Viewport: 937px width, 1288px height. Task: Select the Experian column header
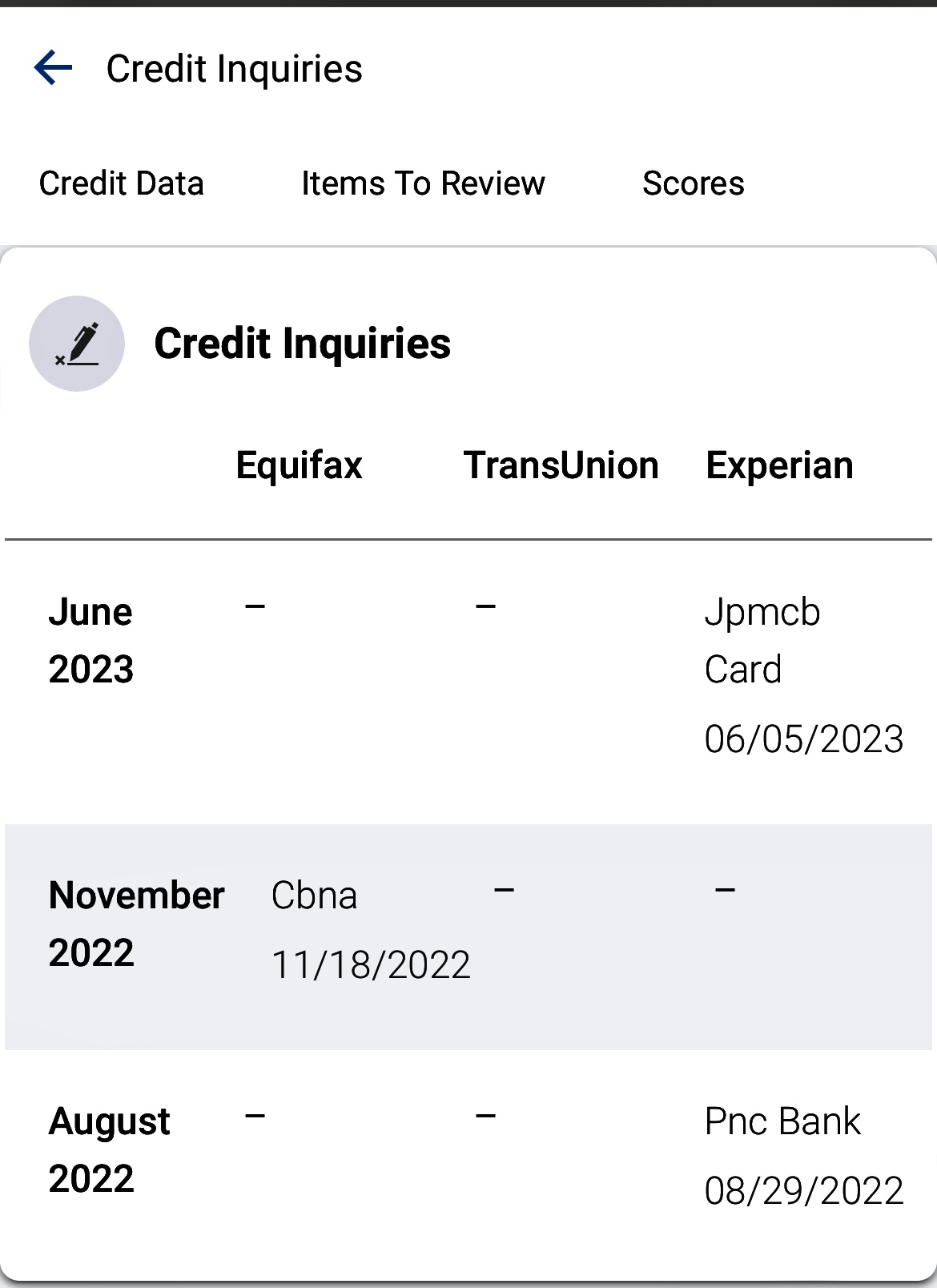tap(779, 465)
